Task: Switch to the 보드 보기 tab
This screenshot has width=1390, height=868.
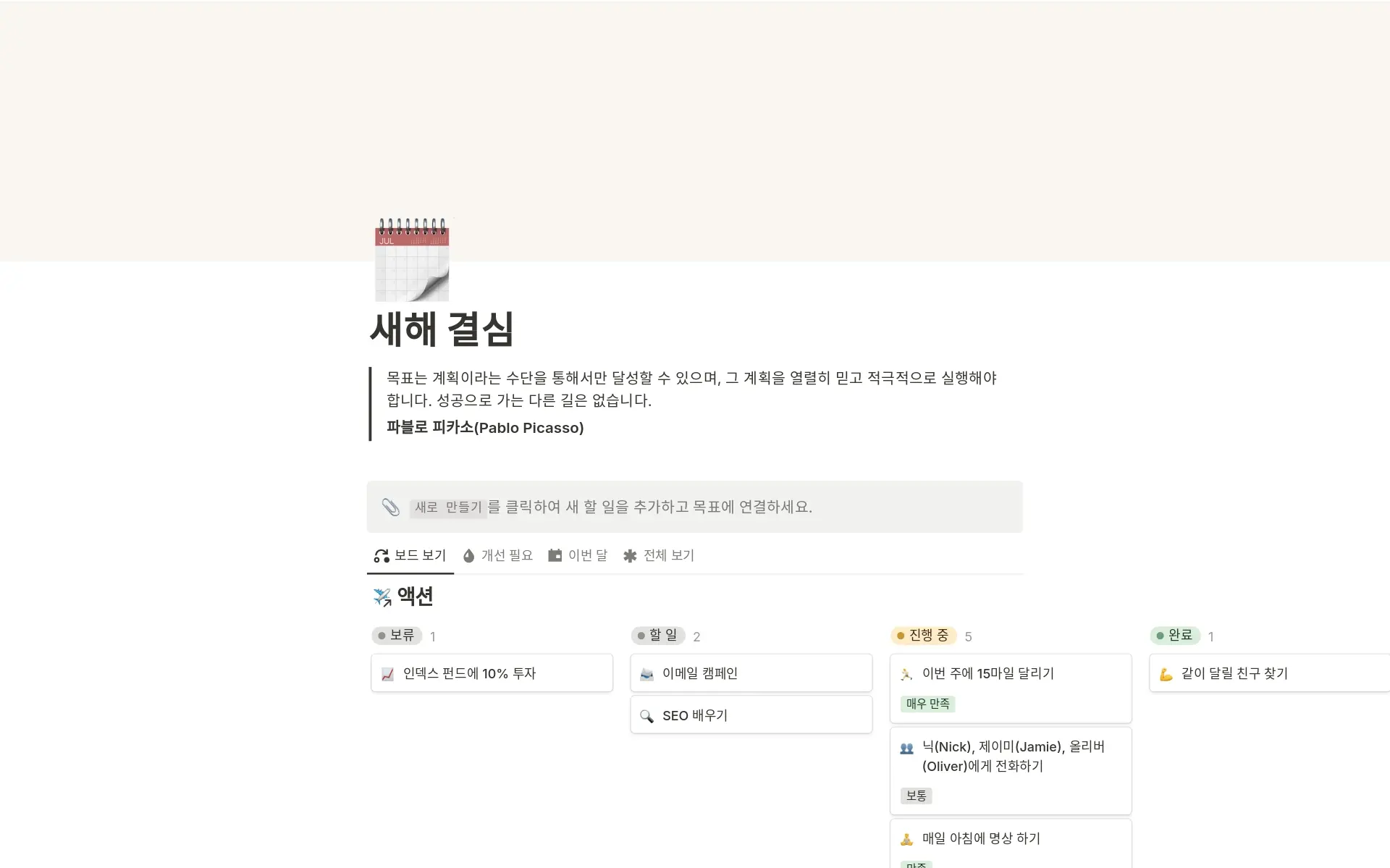Action: click(x=410, y=555)
